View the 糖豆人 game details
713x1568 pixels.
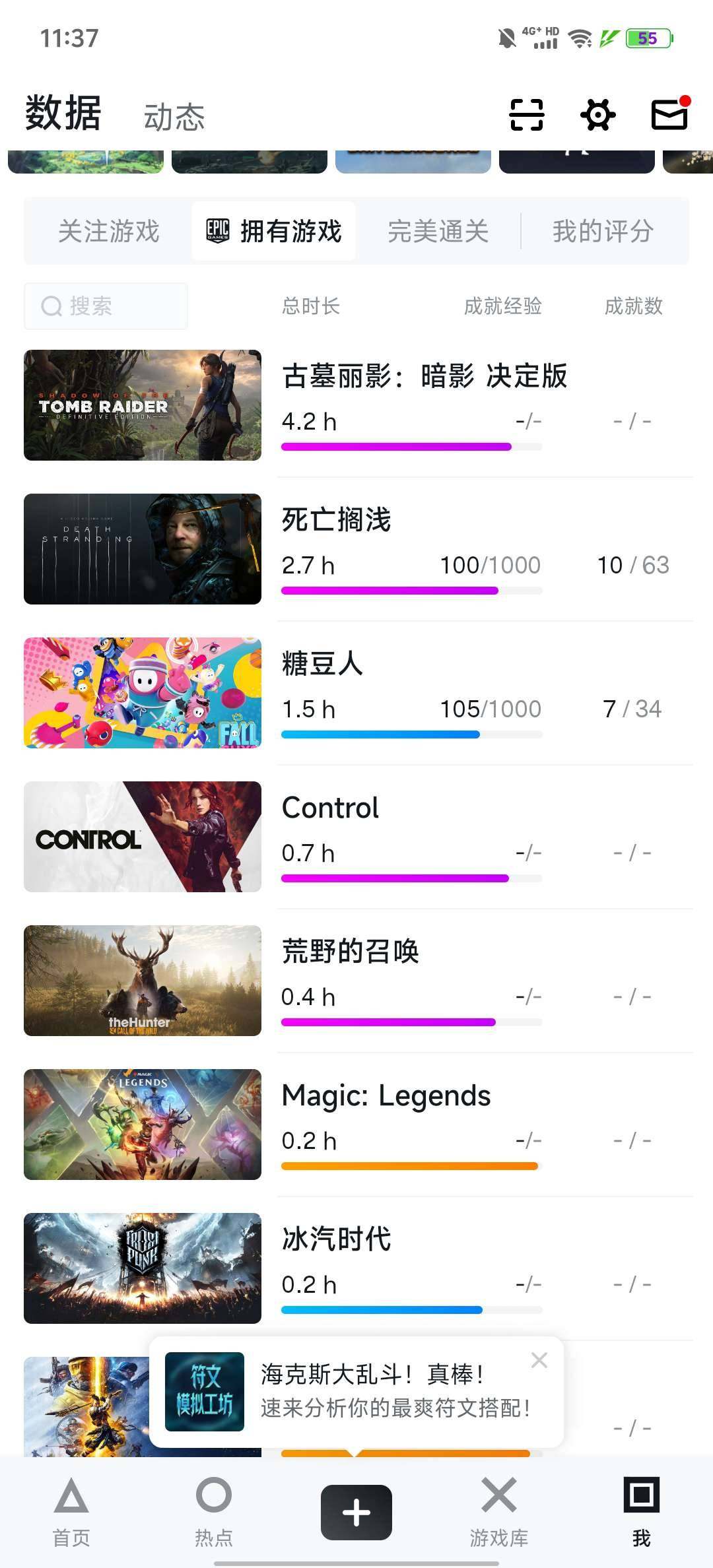tap(322, 664)
